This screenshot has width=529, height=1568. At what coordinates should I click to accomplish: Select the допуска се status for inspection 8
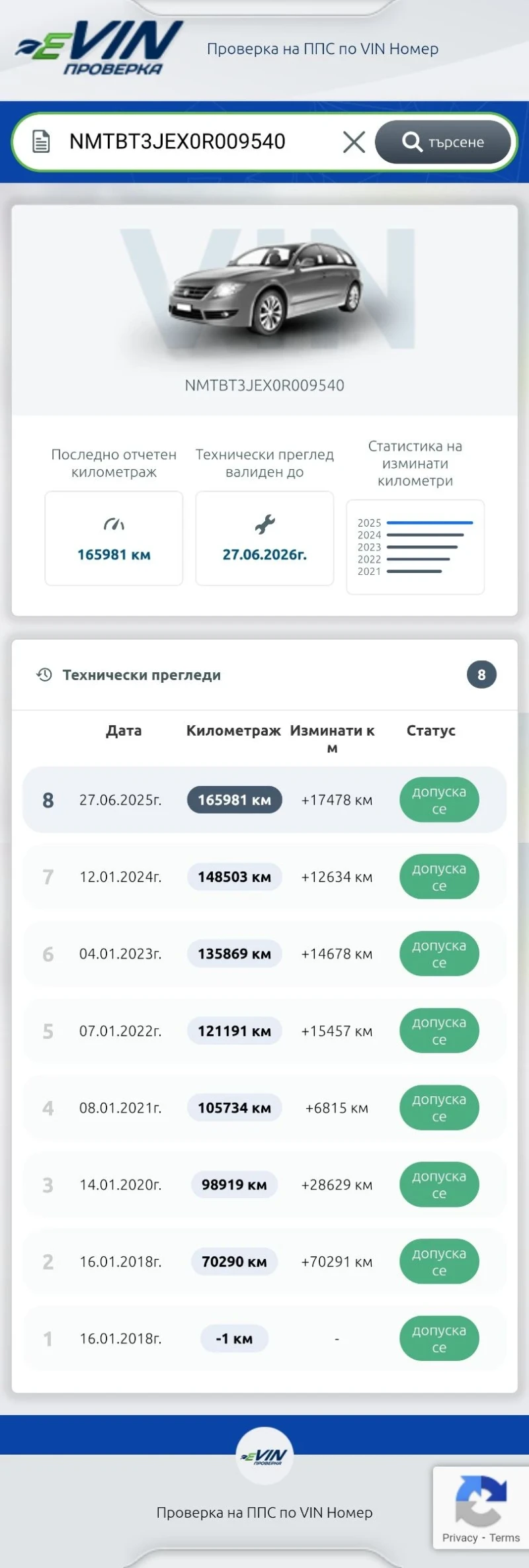click(438, 800)
